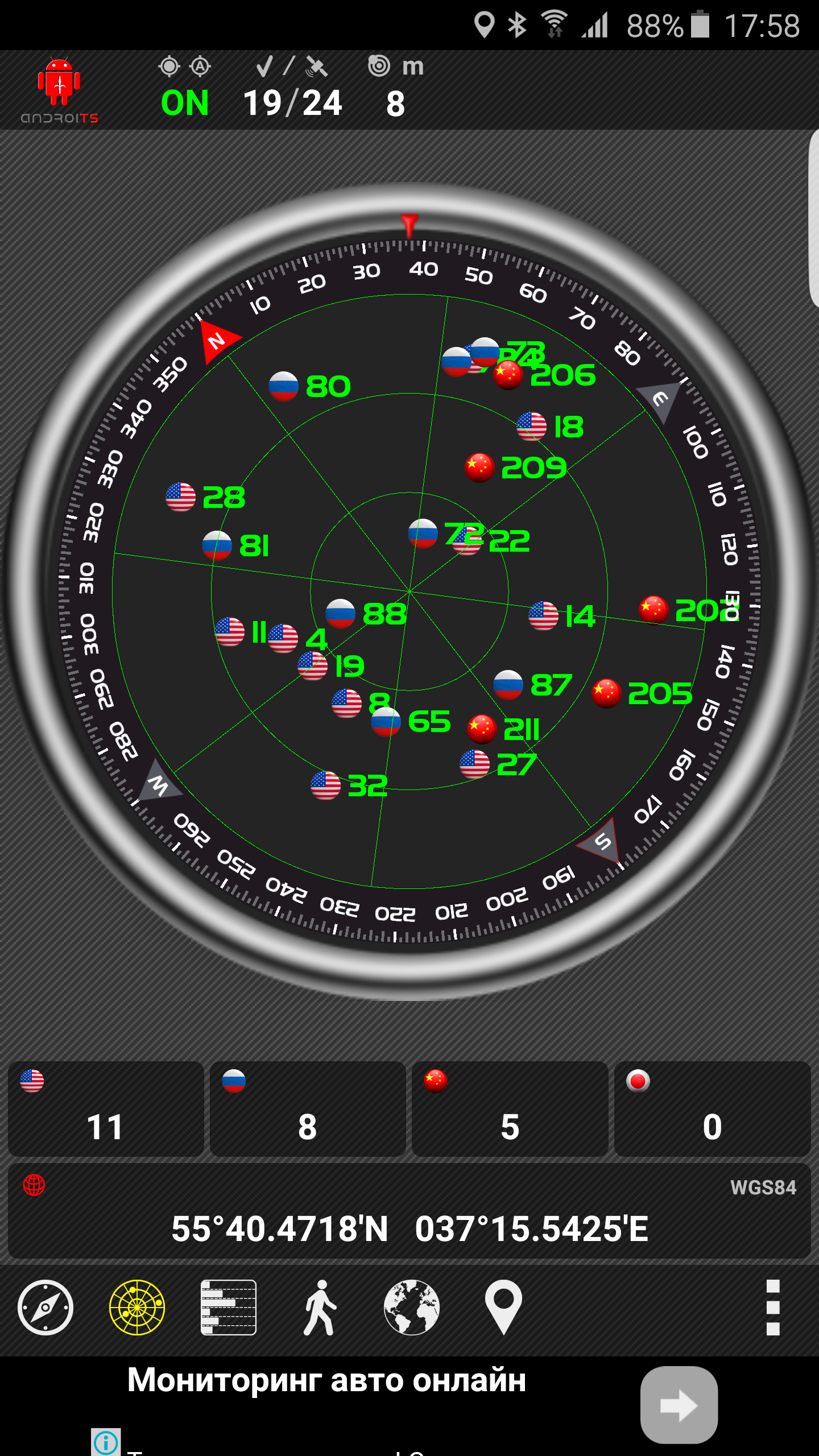Viewport: 819px width, 1456px height.
Task: Tap the Russian GLONASS satellites counter
Action: [x=308, y=1109]
